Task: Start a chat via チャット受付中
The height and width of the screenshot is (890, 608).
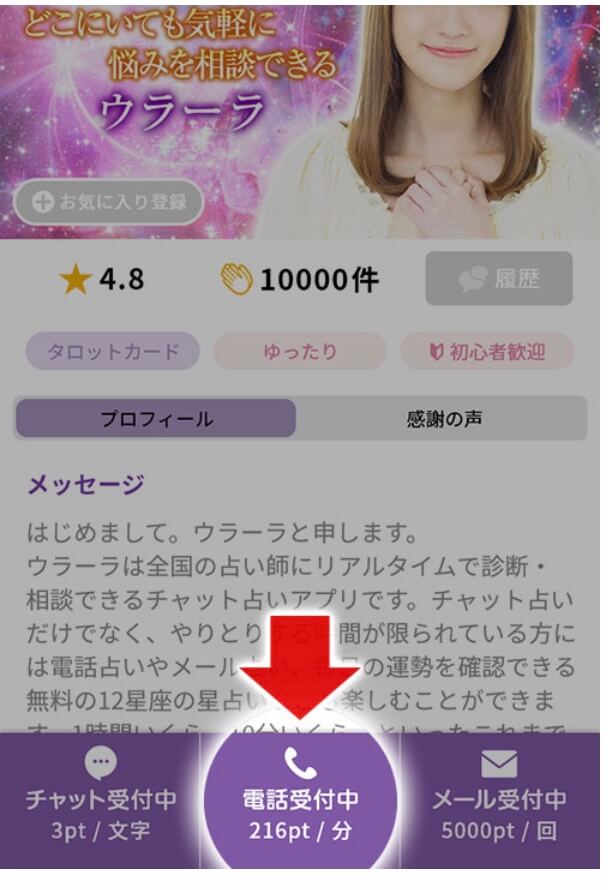Action: [x=100, y=800]
